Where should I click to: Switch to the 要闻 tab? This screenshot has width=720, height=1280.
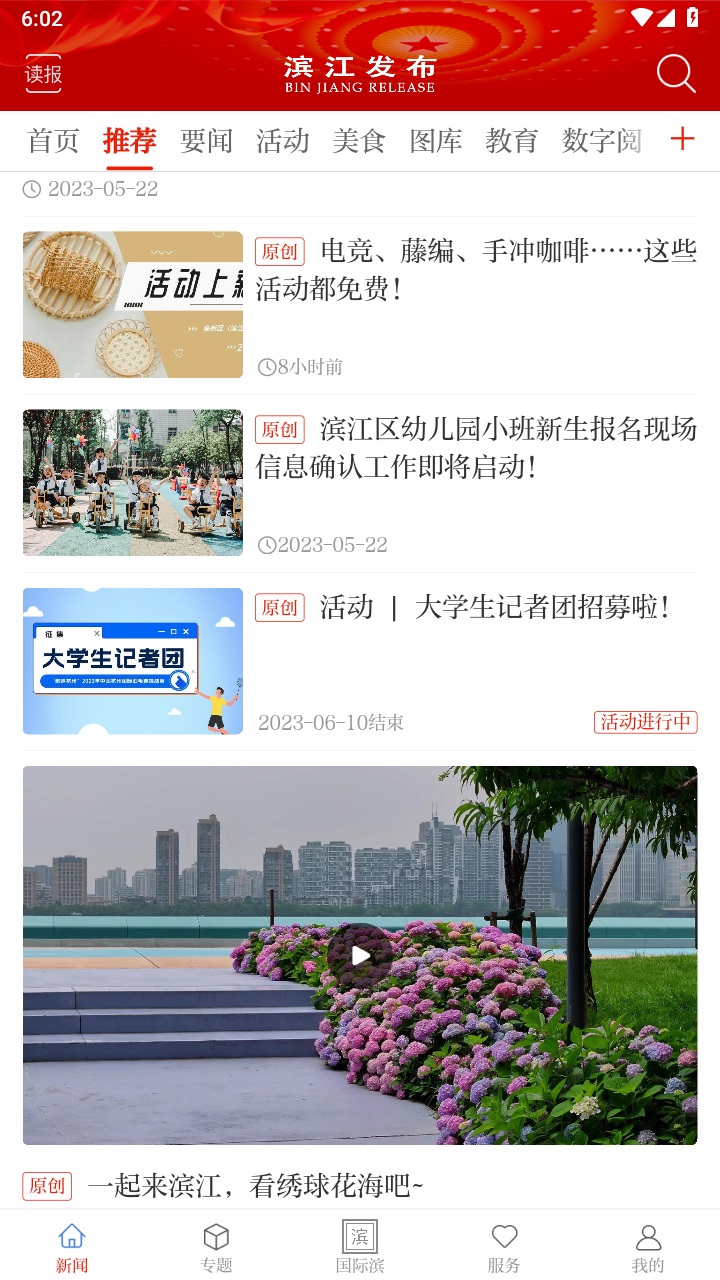pos(206,141)
